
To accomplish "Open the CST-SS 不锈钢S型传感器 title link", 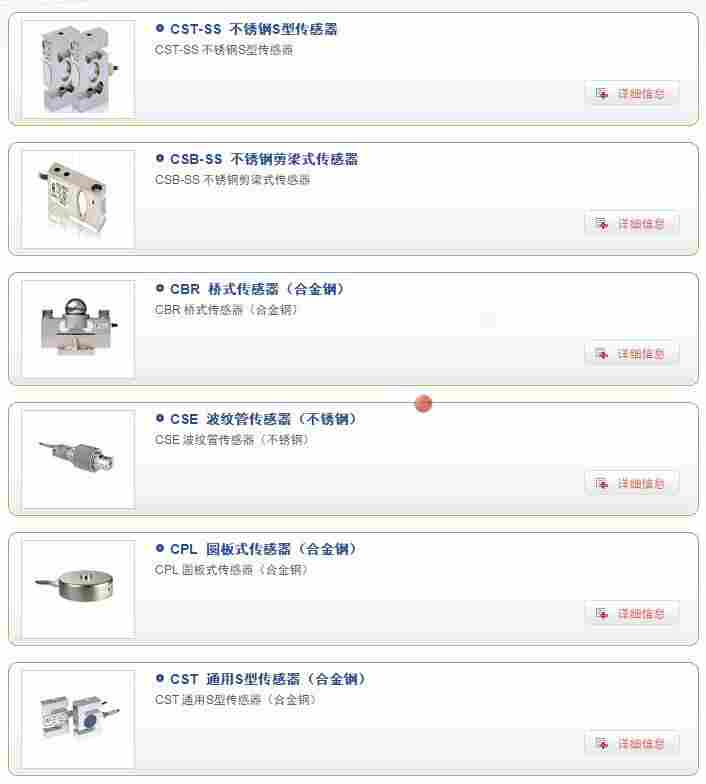I will click(x=253, y=29).
